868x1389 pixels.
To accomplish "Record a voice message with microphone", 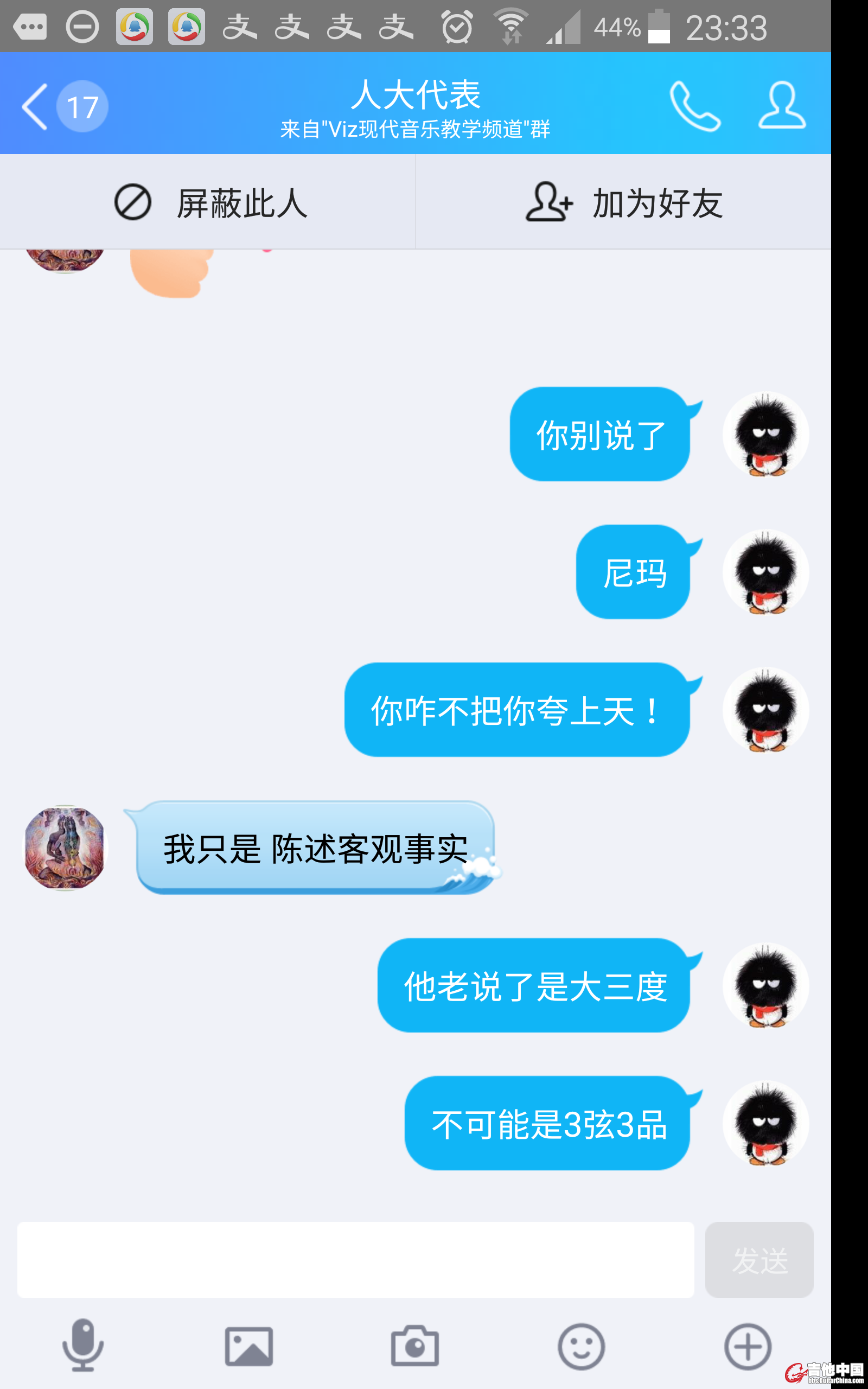I will (x=82, y=1346).
